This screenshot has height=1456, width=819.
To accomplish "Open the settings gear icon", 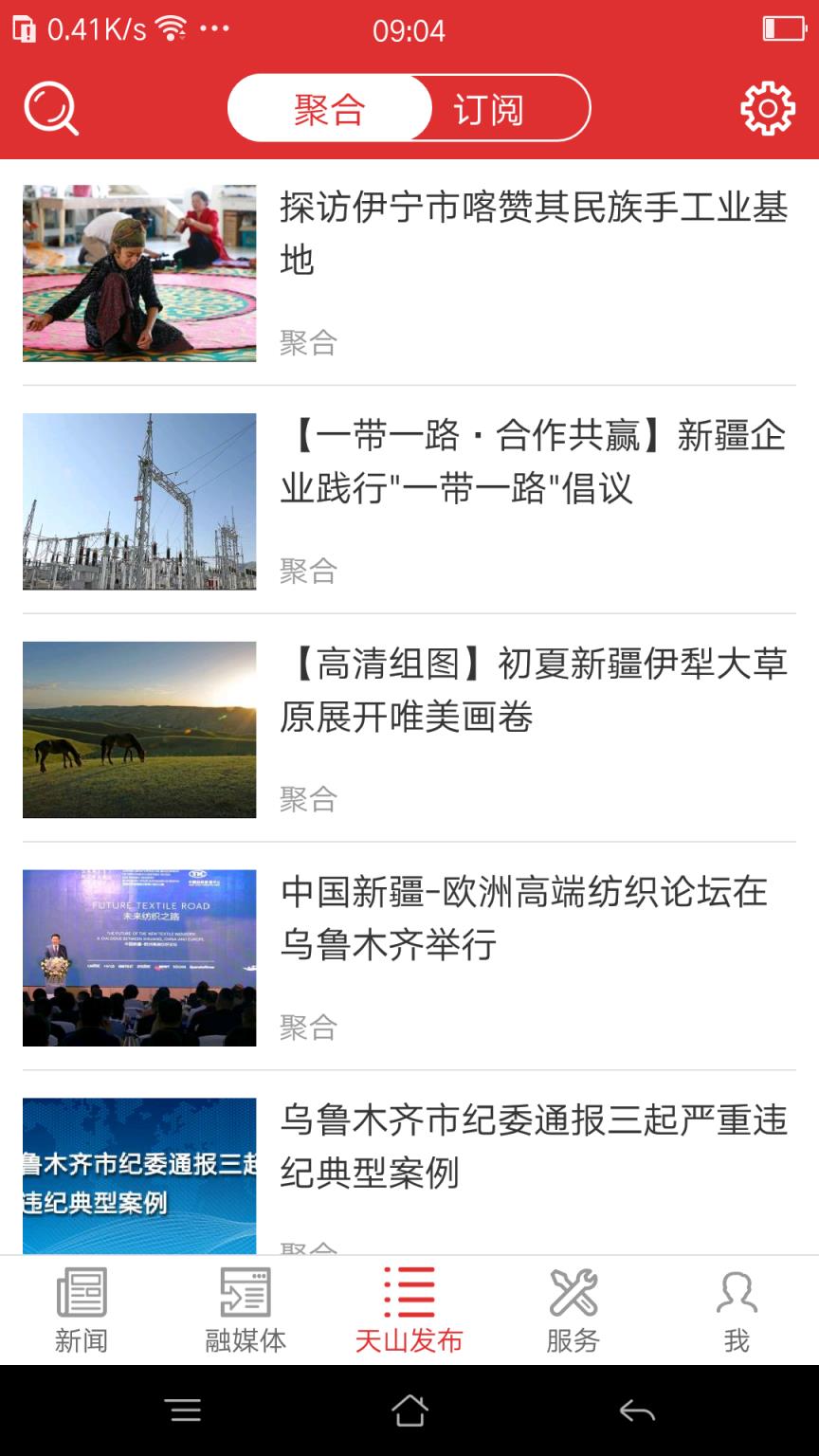I will [770, 107].
